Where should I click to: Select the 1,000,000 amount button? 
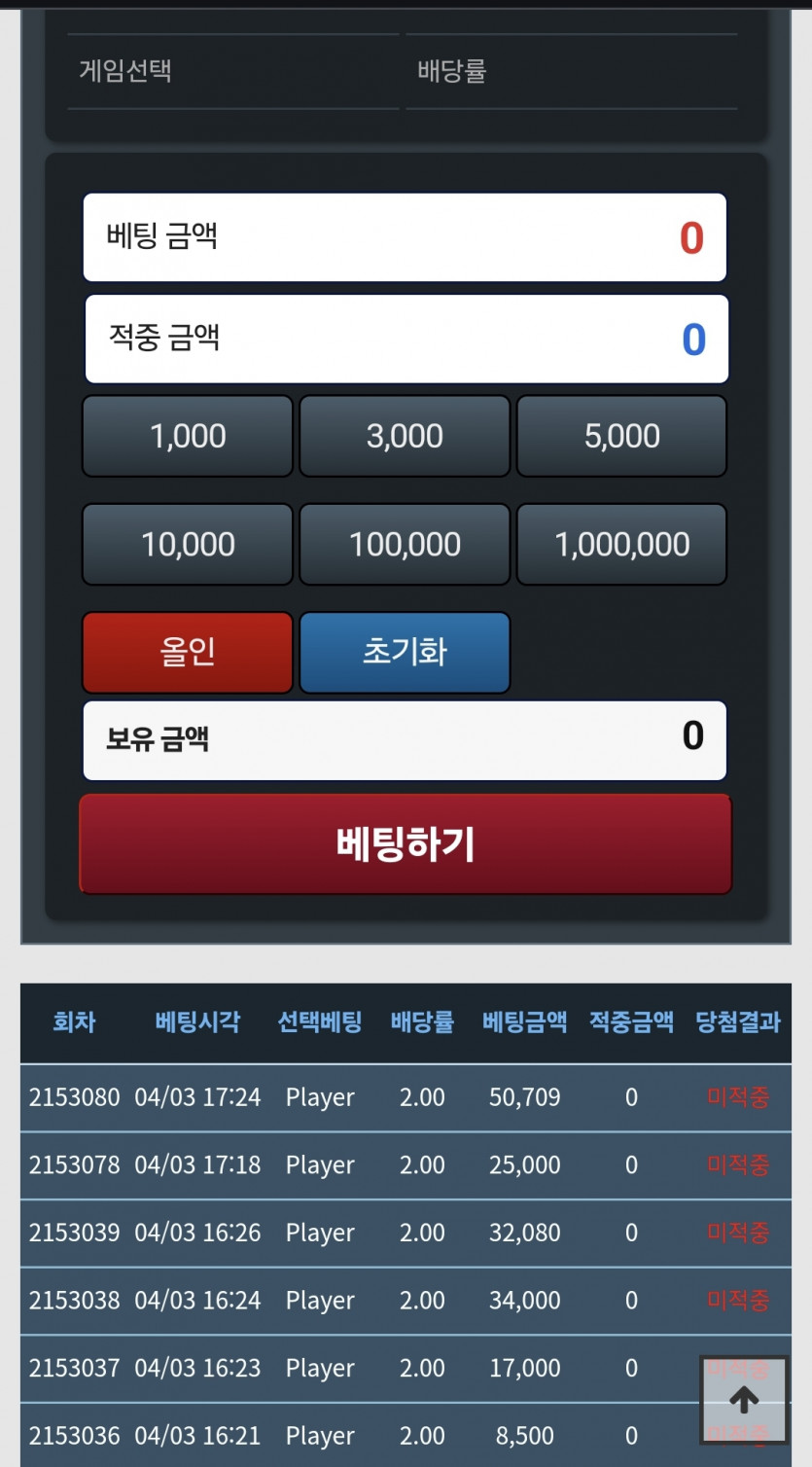click(x=621, y=544)
